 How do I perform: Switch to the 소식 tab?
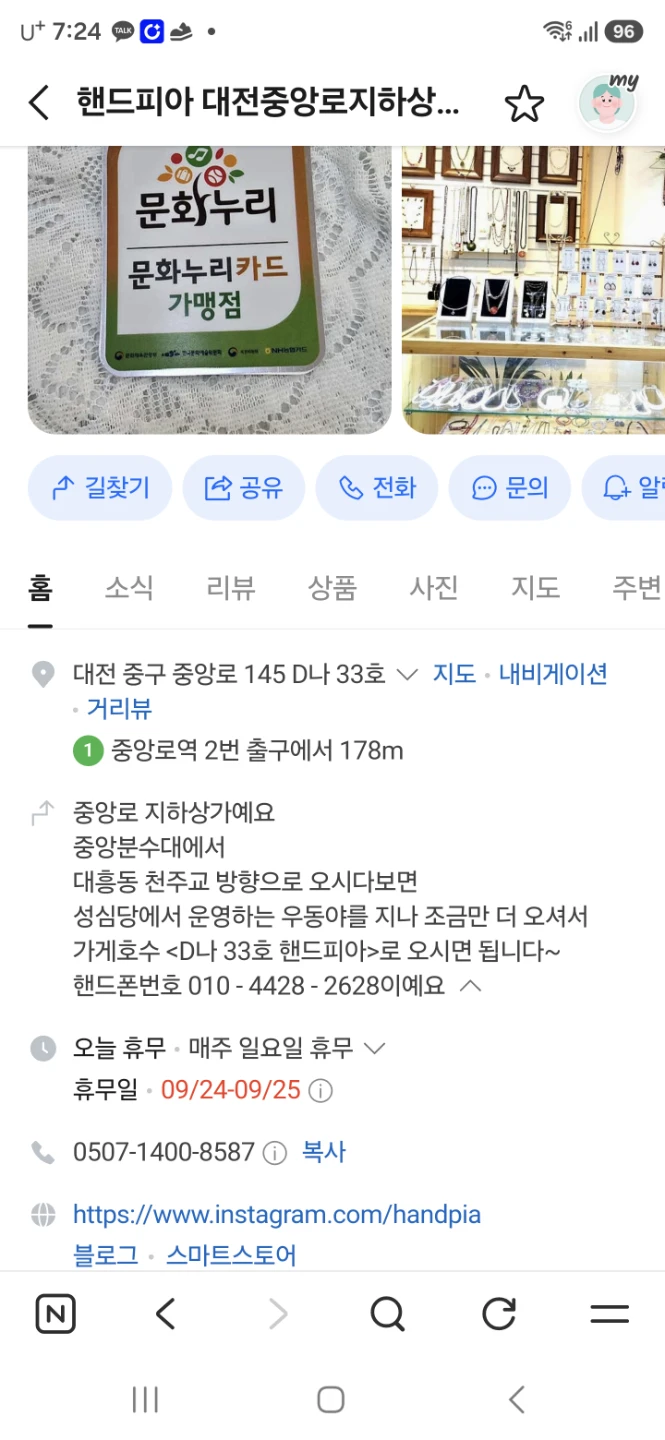pyautogui.click(x=129, y=588)
